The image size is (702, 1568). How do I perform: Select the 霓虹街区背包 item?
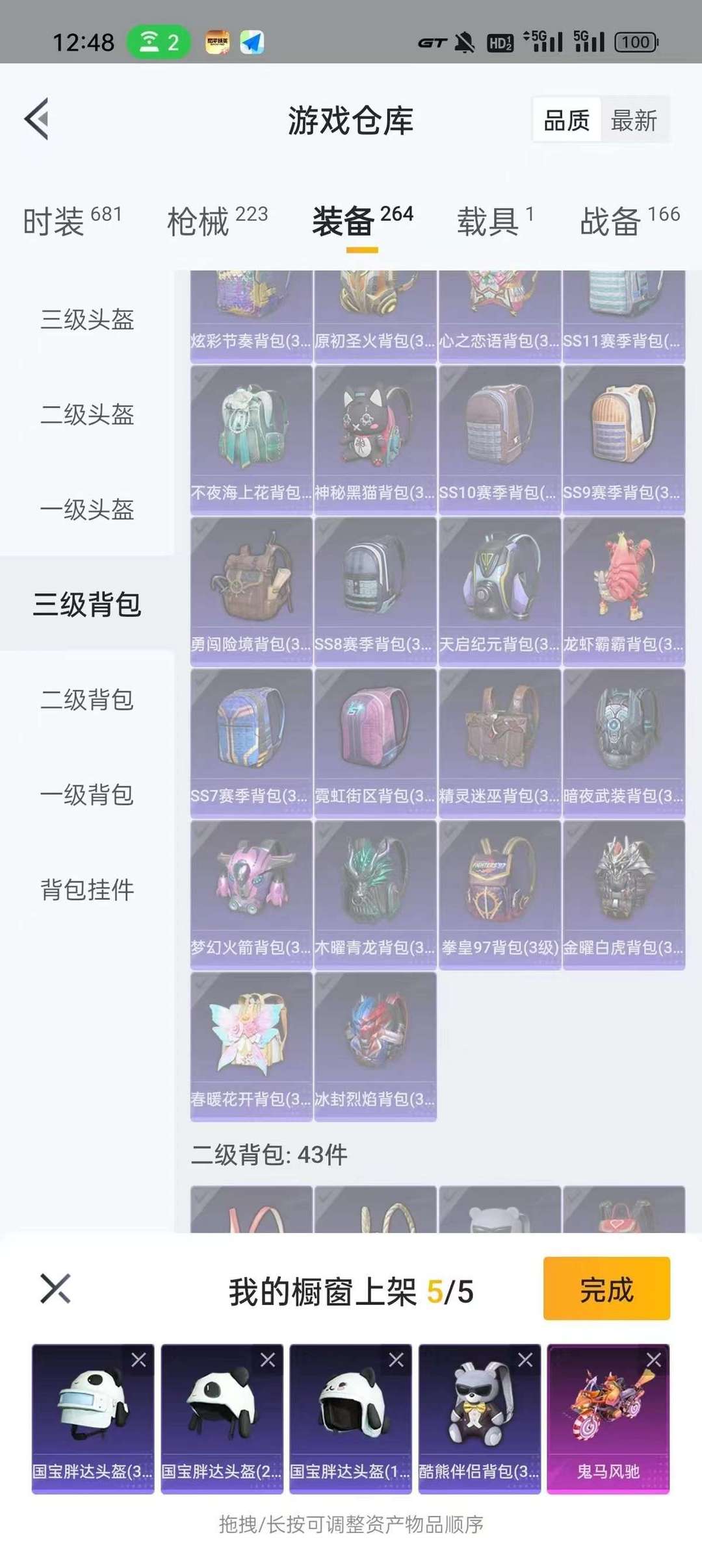point(375,743)
